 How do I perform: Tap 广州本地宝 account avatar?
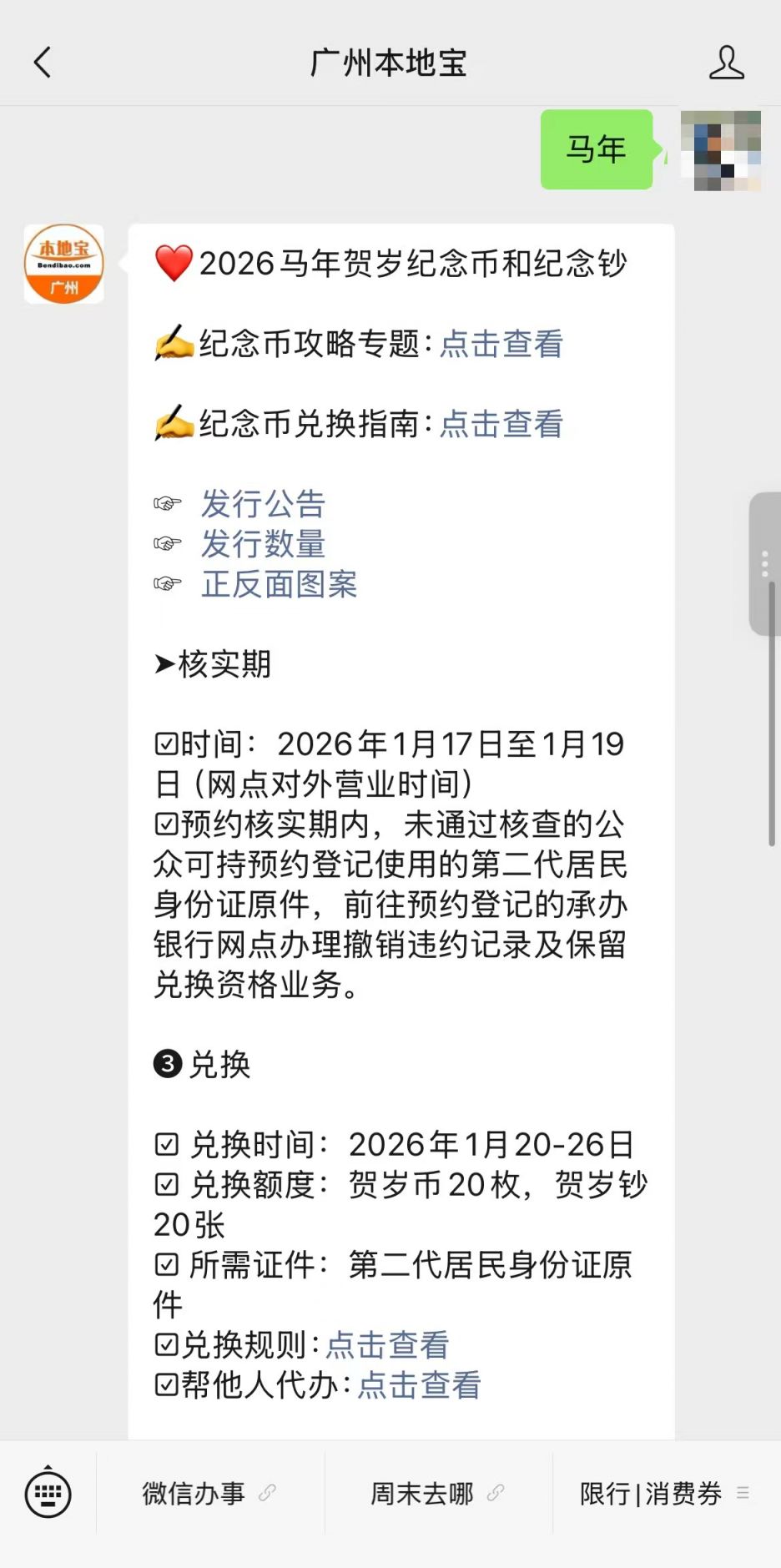tap(64, 264)
